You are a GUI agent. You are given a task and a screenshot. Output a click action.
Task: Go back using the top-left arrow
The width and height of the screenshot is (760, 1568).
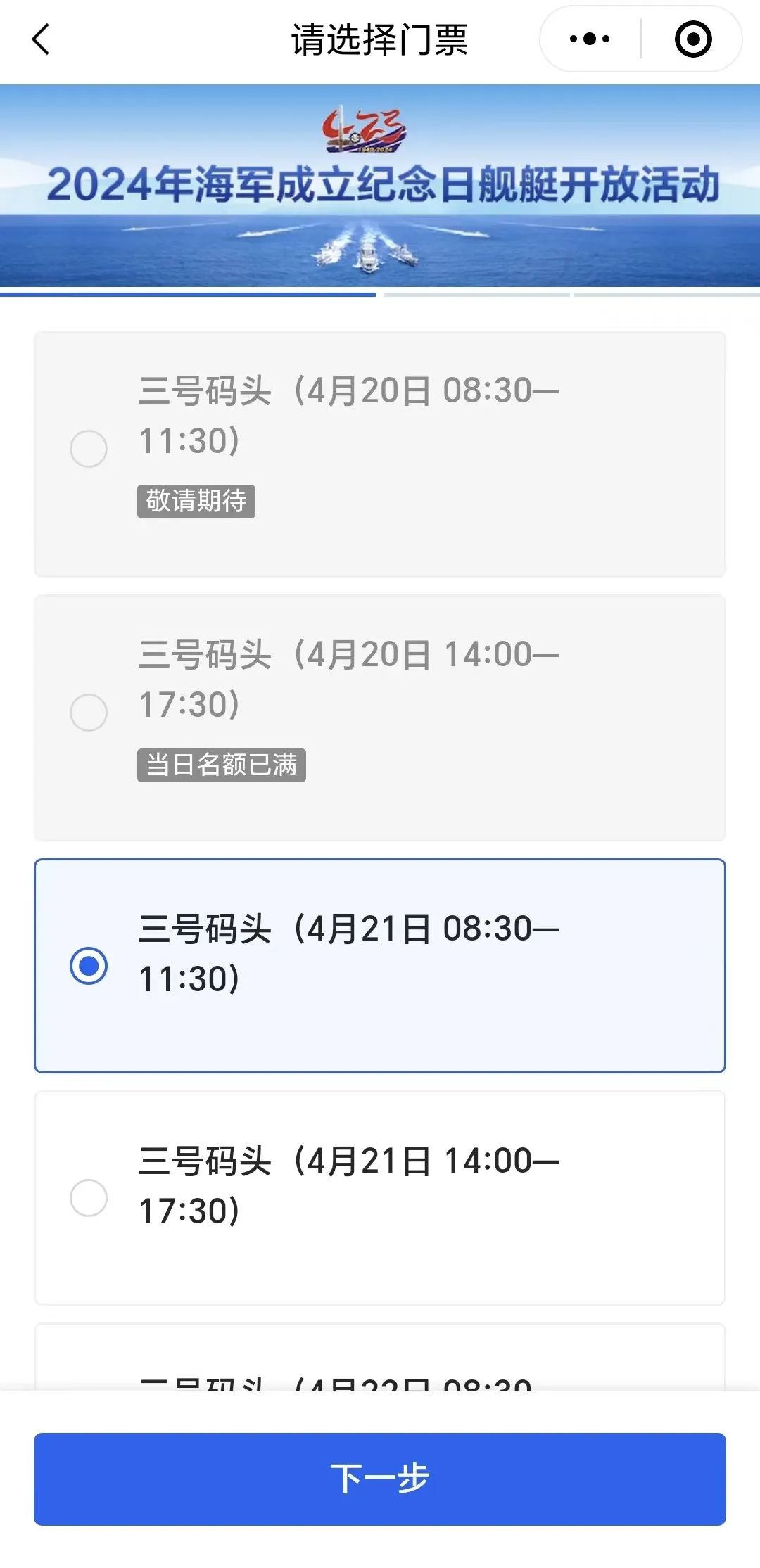point(42,39)
